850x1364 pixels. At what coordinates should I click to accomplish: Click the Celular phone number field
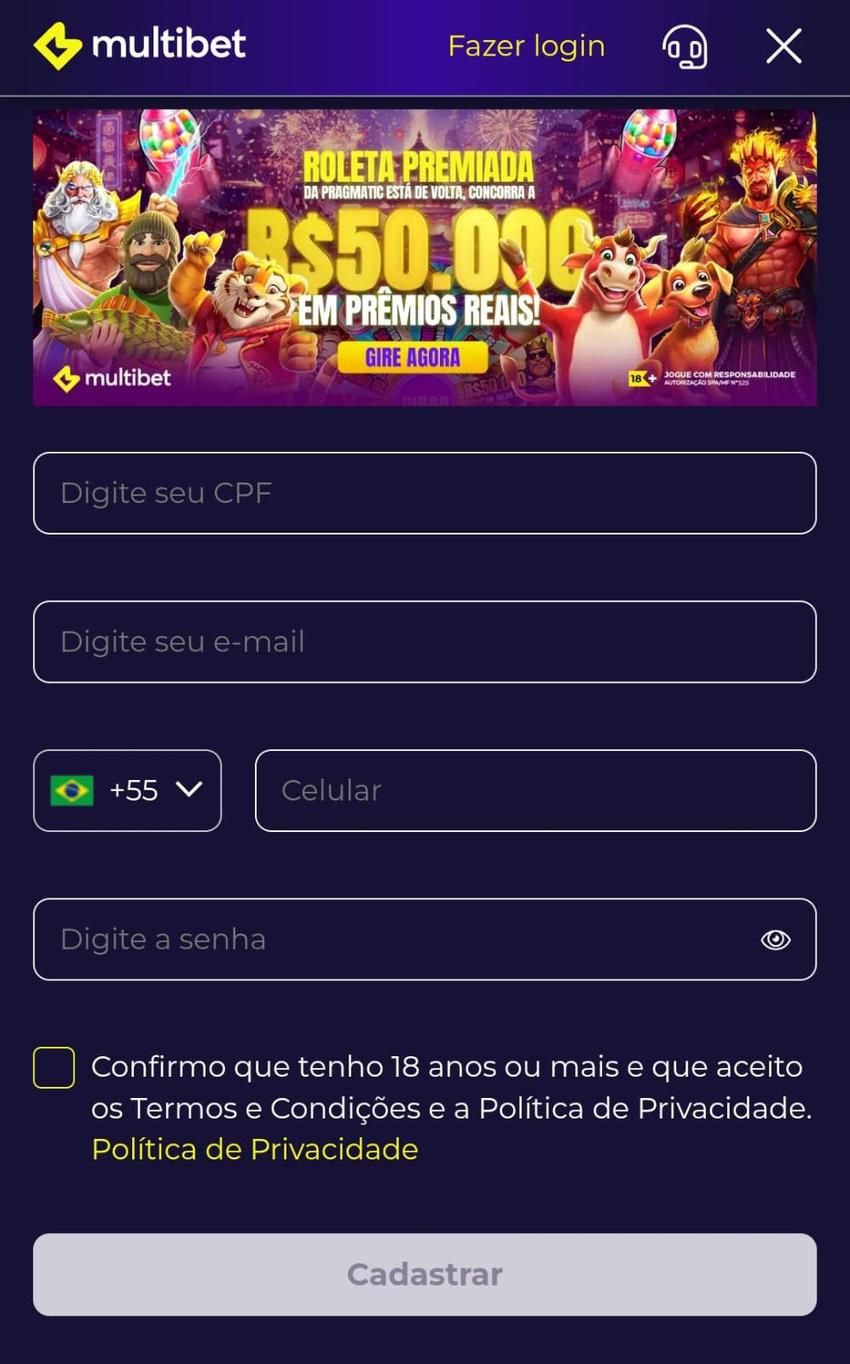pyautogui.click(x=535, y=790)
